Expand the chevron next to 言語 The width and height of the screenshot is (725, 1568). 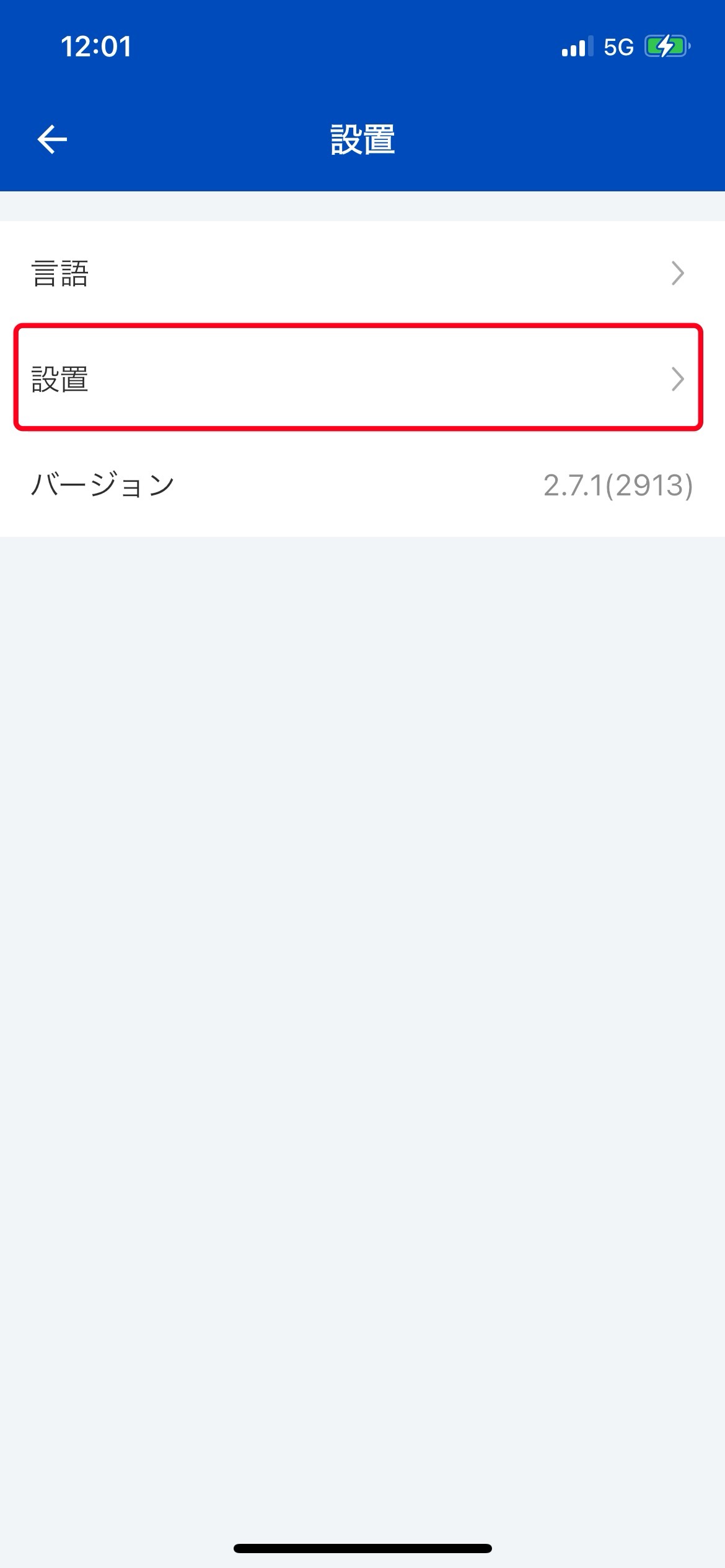pos(679,272)
